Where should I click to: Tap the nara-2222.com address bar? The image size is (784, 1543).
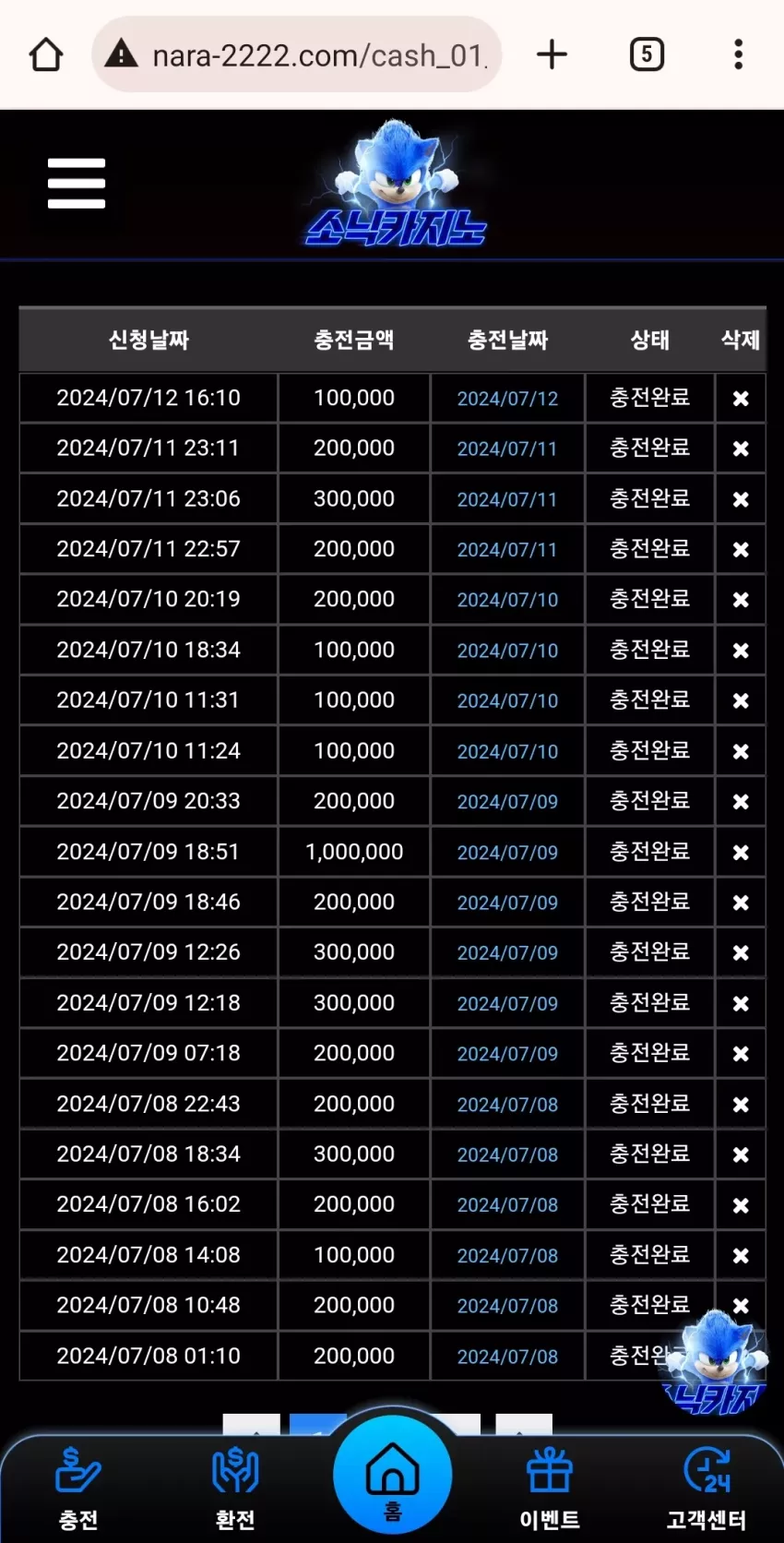point(296,54)
